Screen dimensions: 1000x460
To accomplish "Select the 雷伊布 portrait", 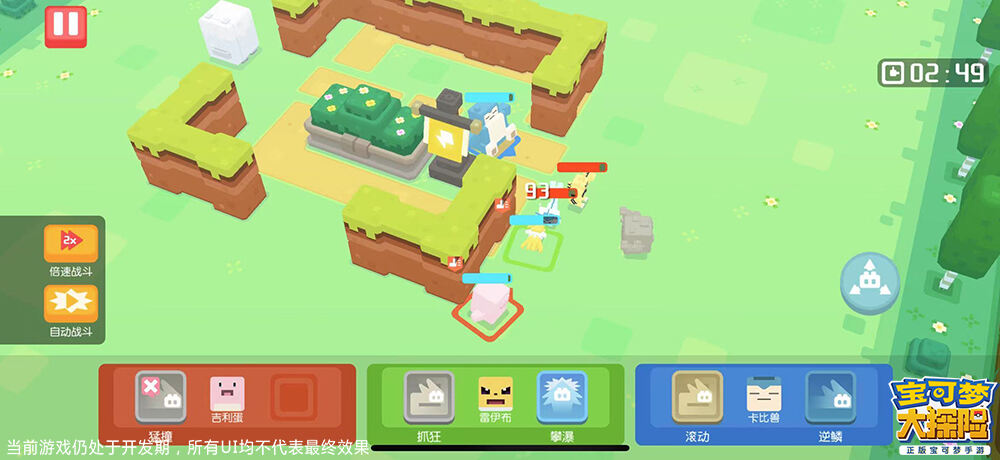I will pyautogui.click(x=495, y=395).
